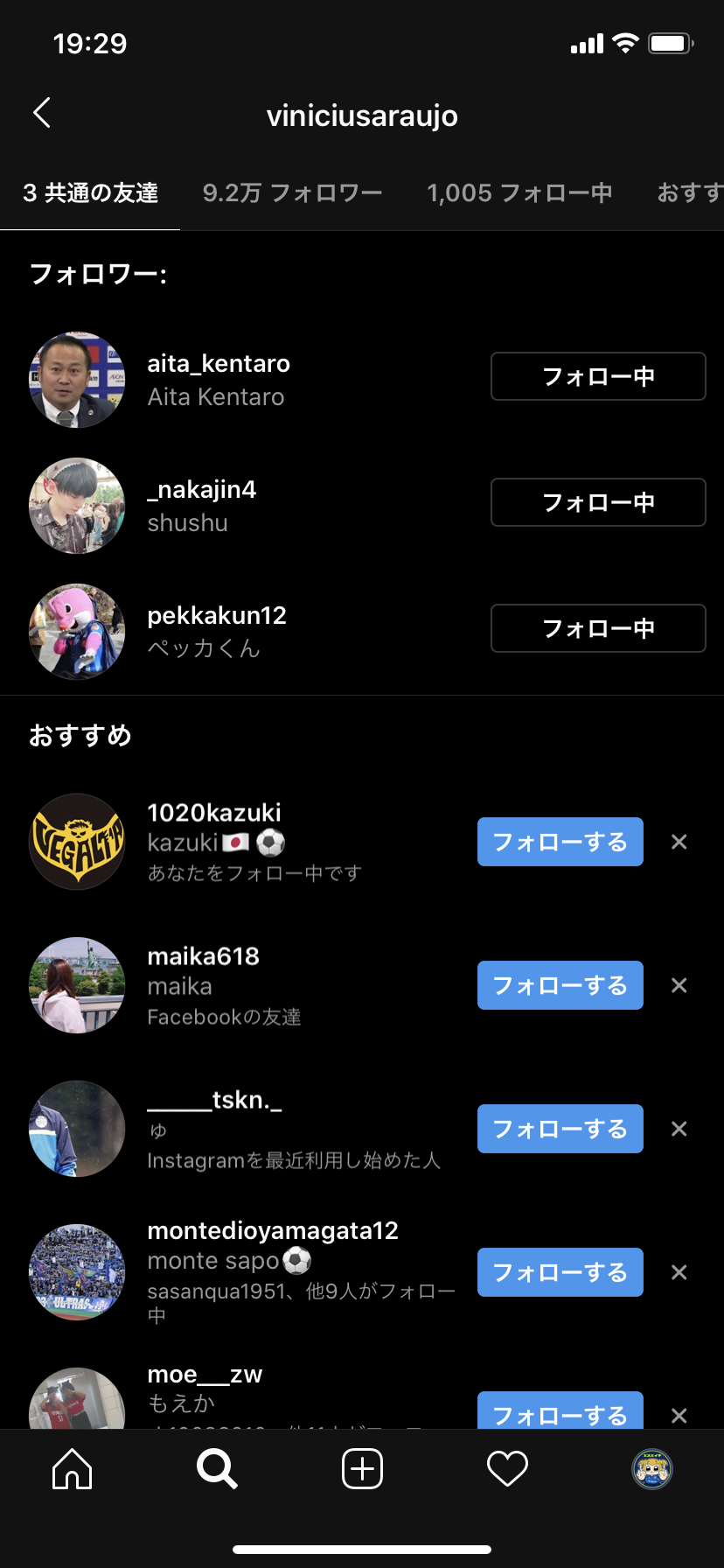
Task: Go back from viniciusaraujo's follower list
Action: 42,113
